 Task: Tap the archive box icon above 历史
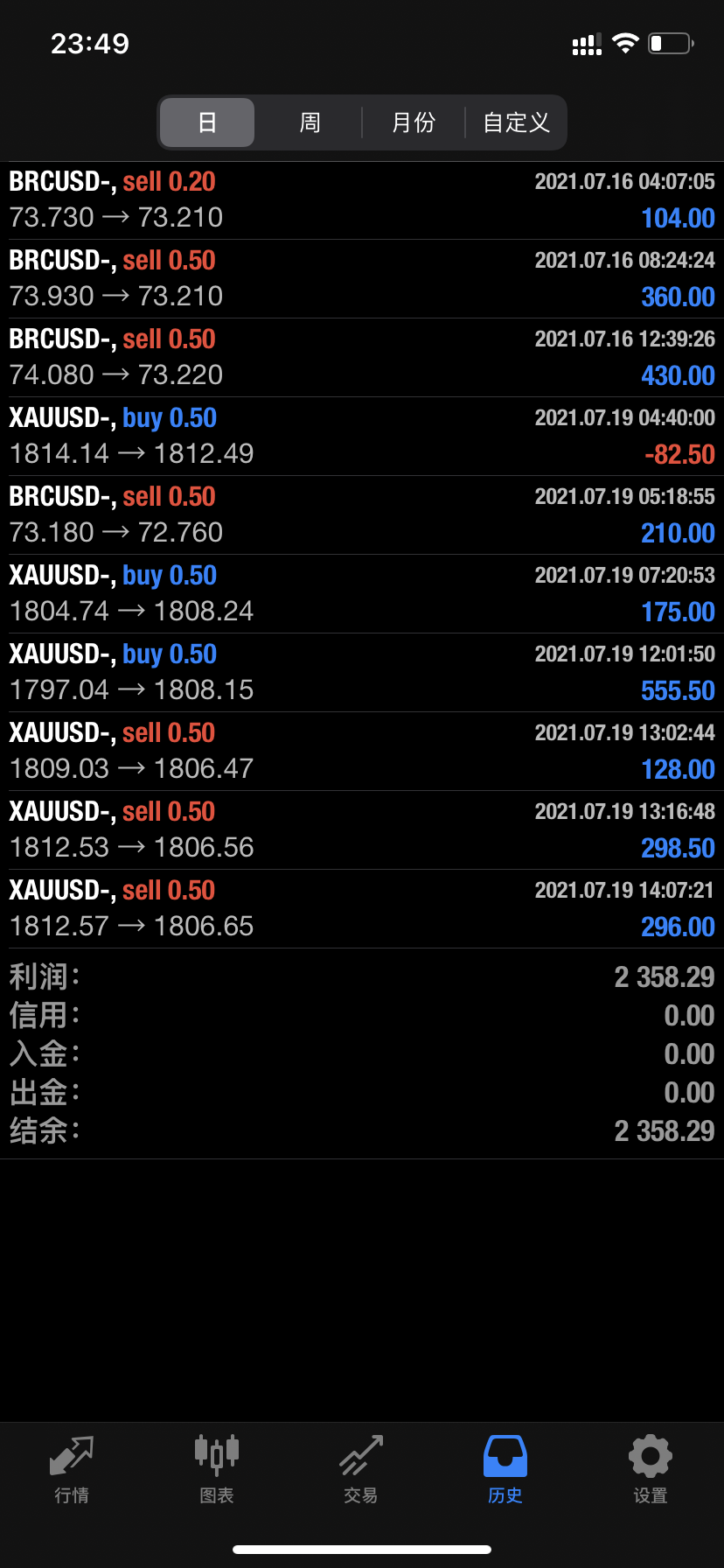pos(505,1452)
